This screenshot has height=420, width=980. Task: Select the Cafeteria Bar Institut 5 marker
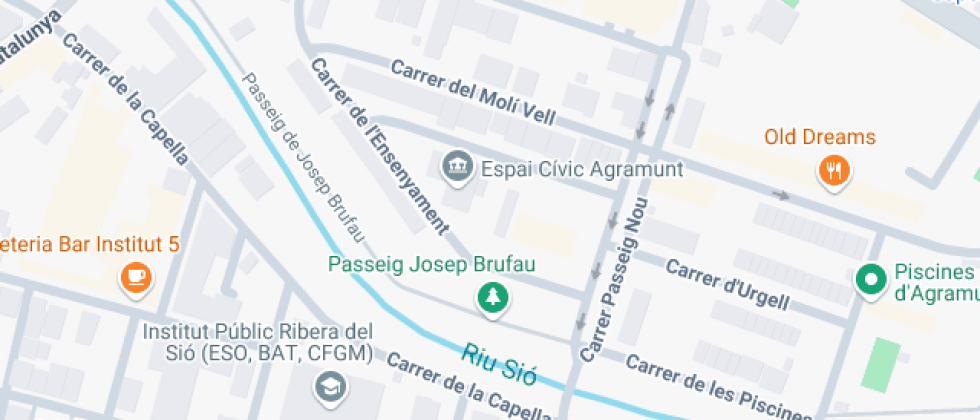pyautogui.click(x=134, y=276)
